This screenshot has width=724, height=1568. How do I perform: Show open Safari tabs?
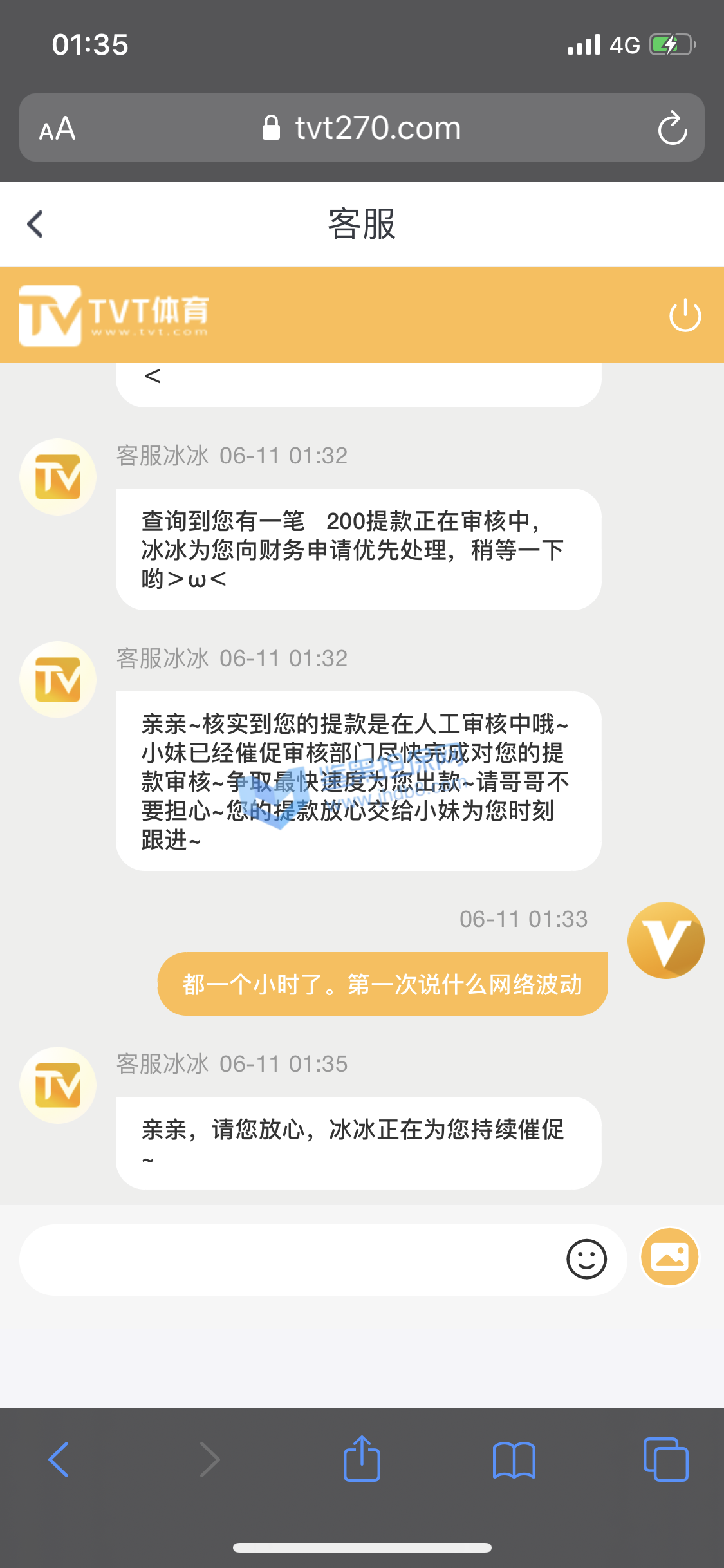click(665, 1459)
